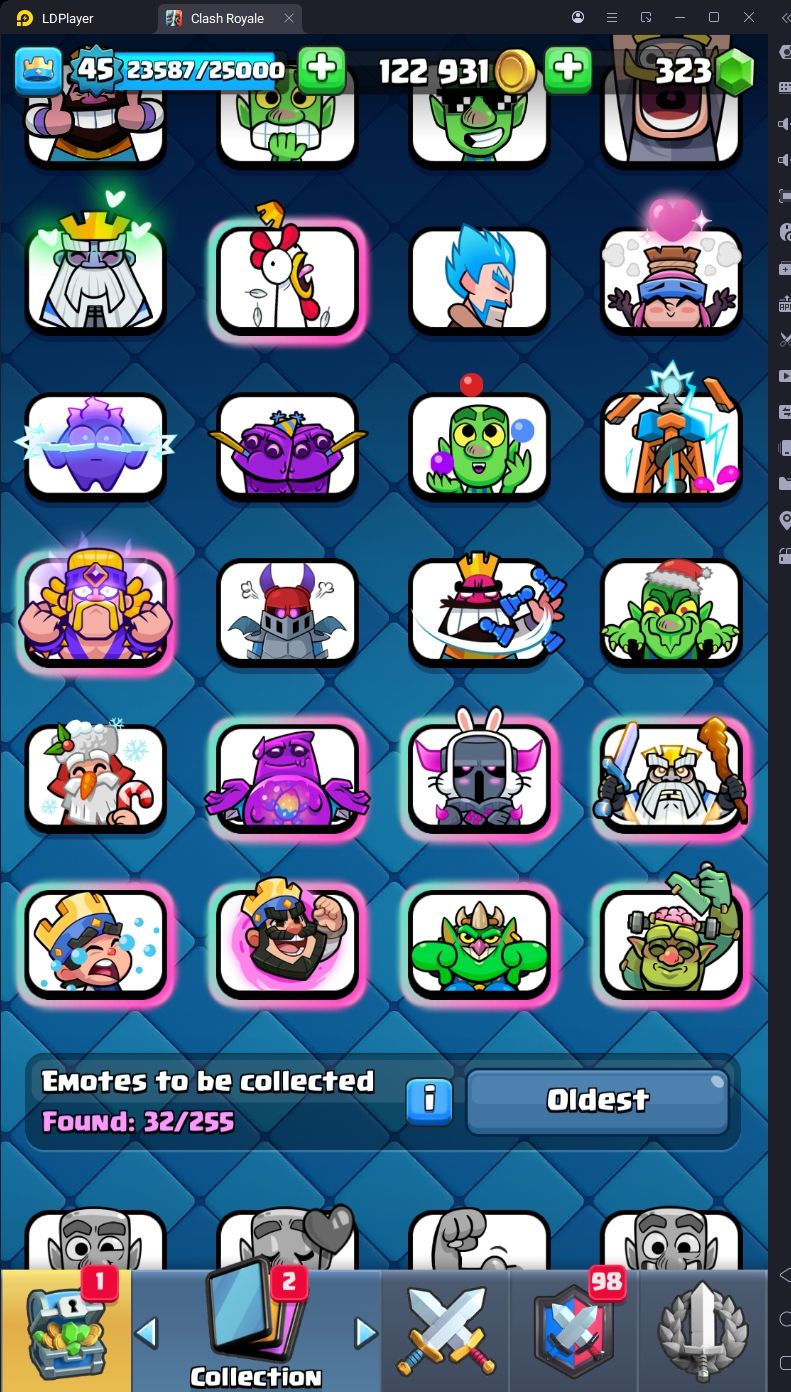The image size is (791, 1392).
Task: Tap the green plus next to gold coins
Action: tap(567, 69)
